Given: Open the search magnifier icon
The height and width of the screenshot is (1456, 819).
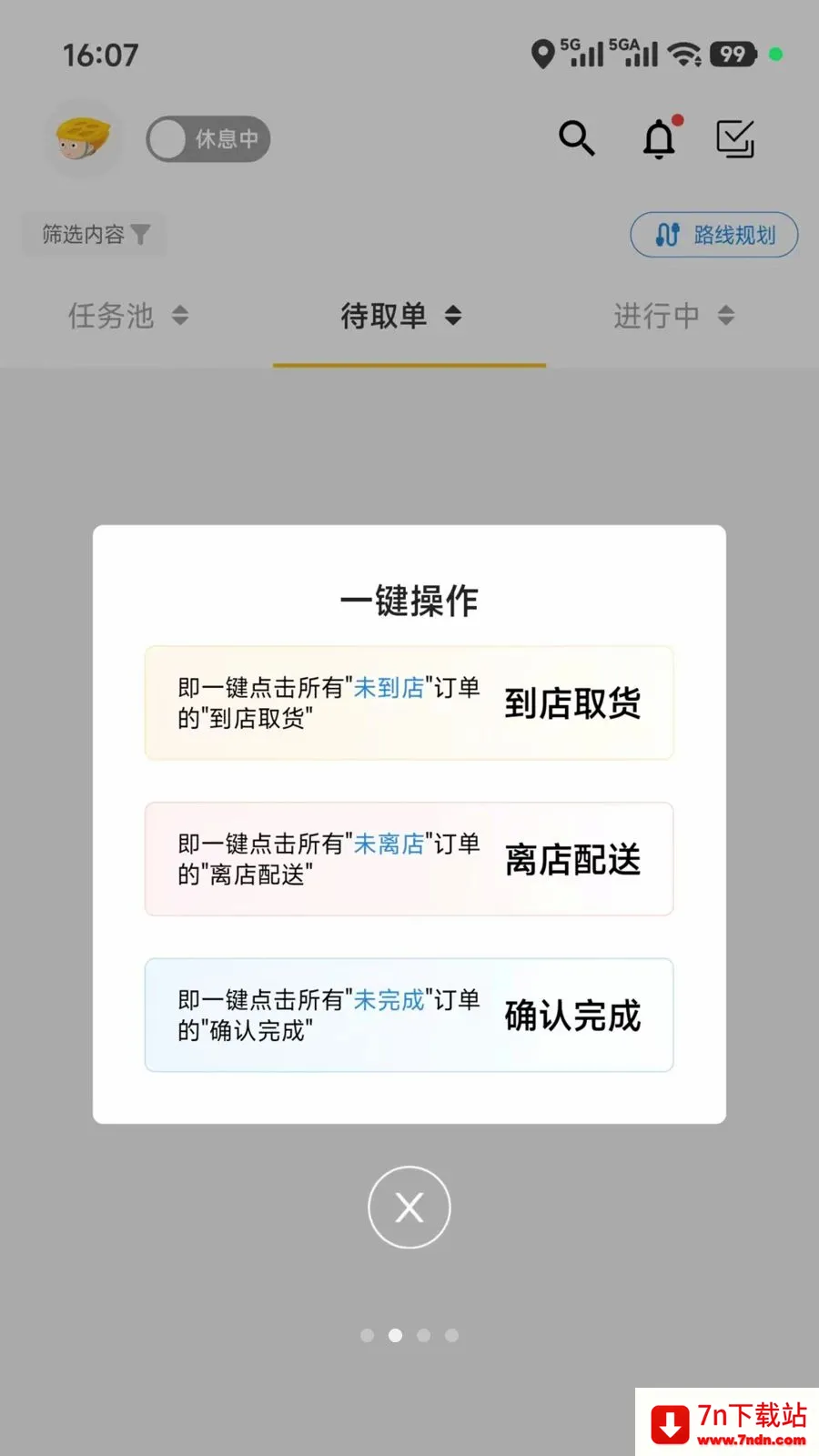Looking at the screenshot, I should pos(577,138).
